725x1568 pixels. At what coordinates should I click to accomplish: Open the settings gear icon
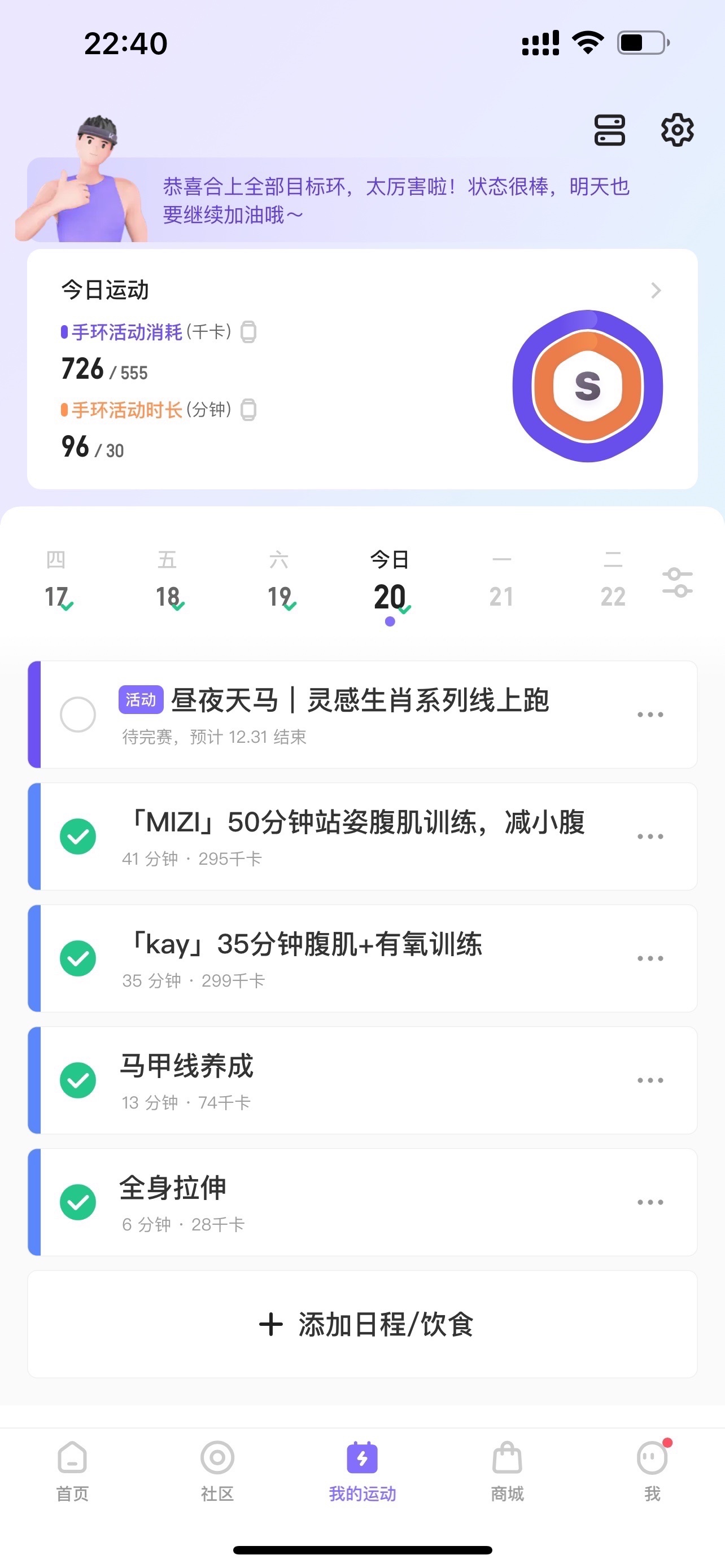click(677, 130)
